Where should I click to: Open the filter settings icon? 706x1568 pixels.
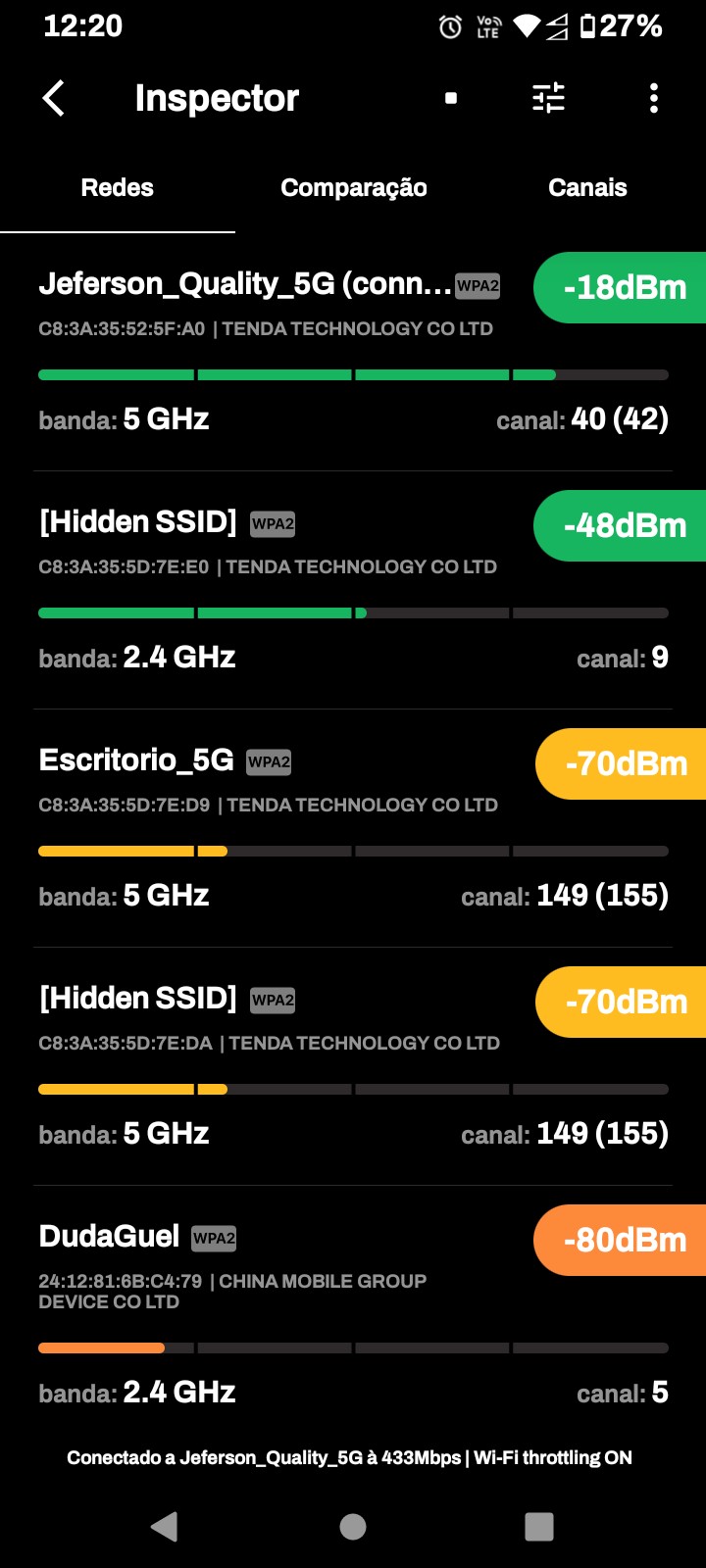tap(548, 98)
